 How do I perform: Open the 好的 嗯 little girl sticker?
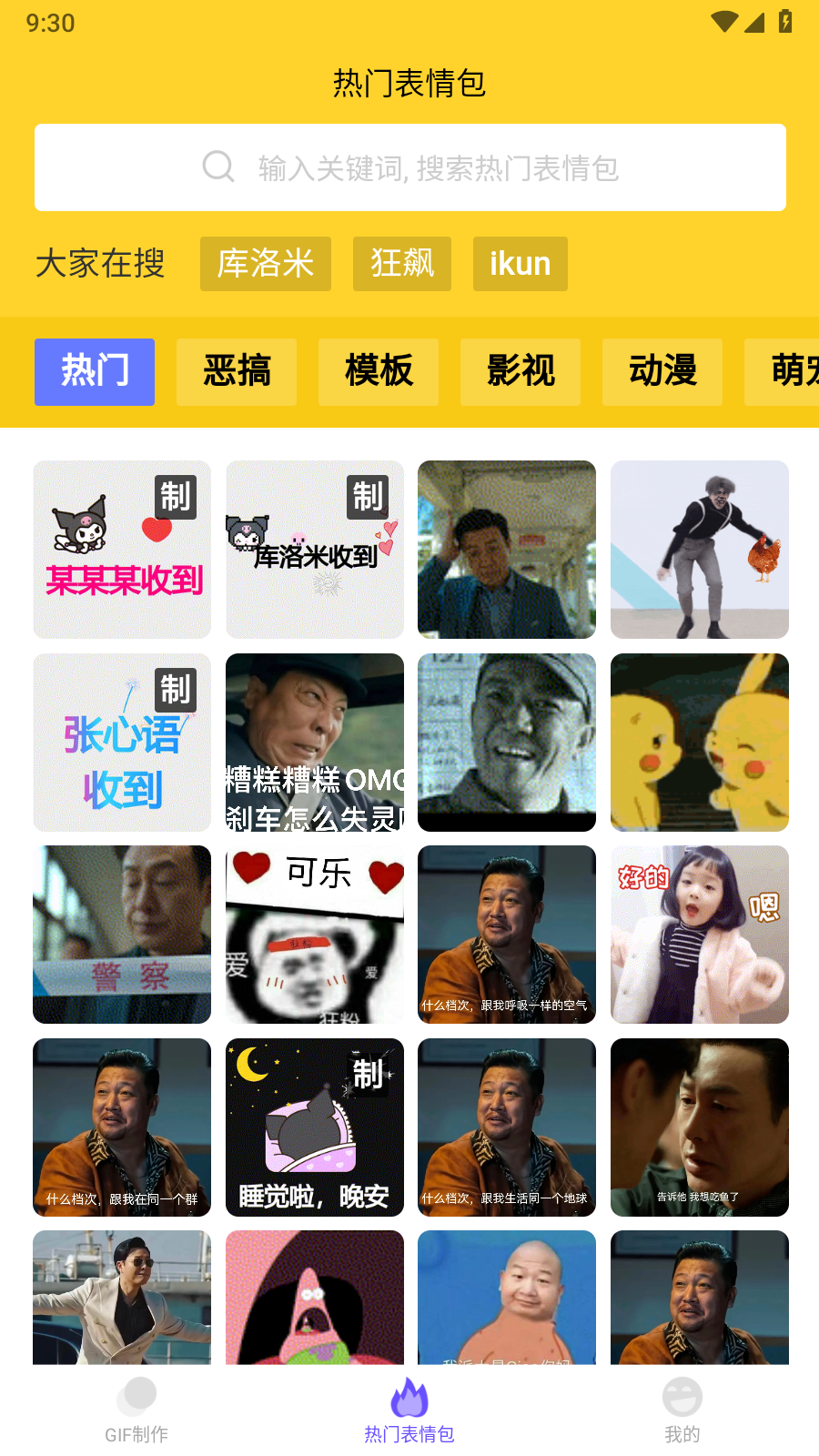[699, 935]
